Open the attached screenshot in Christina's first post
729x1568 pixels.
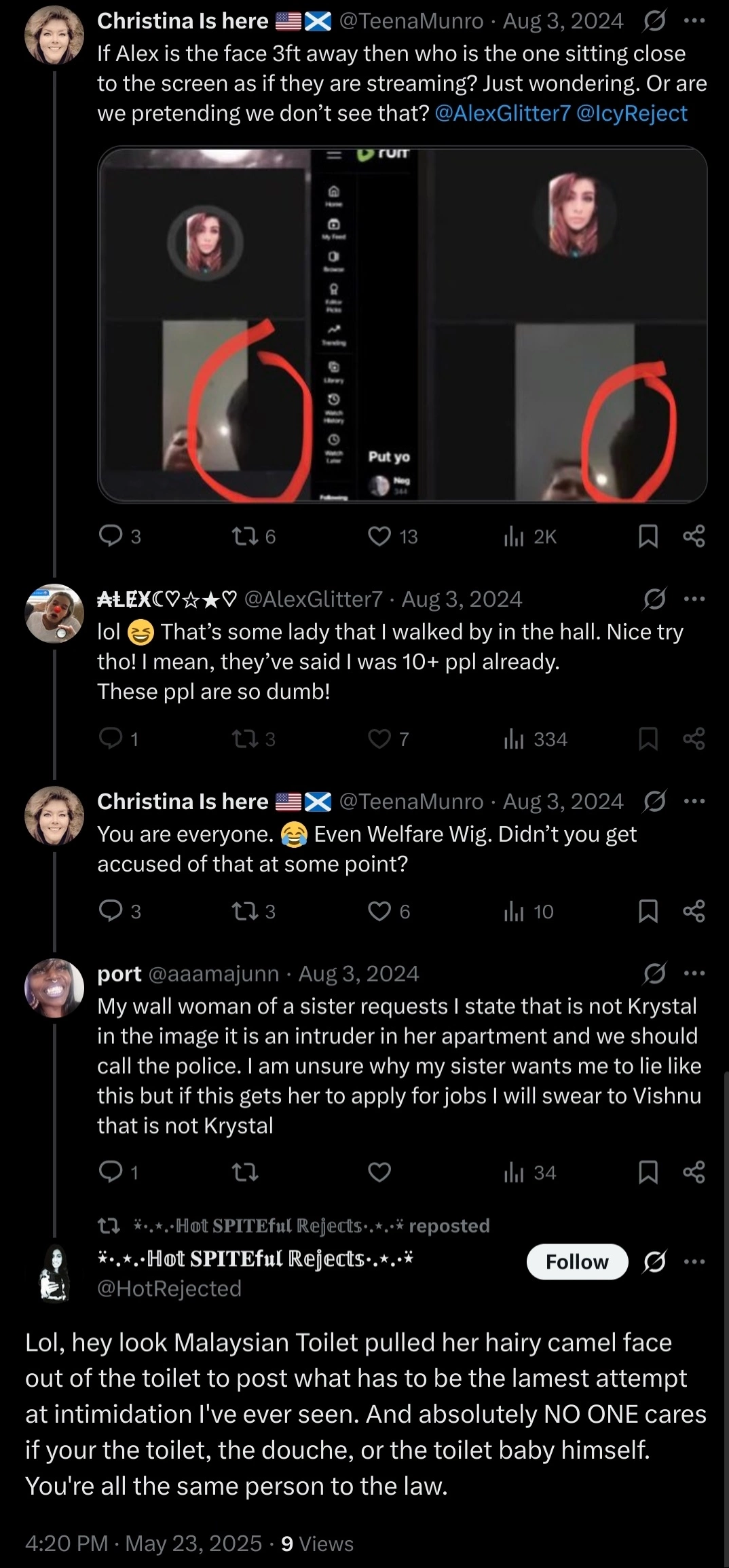pos(402,324)
